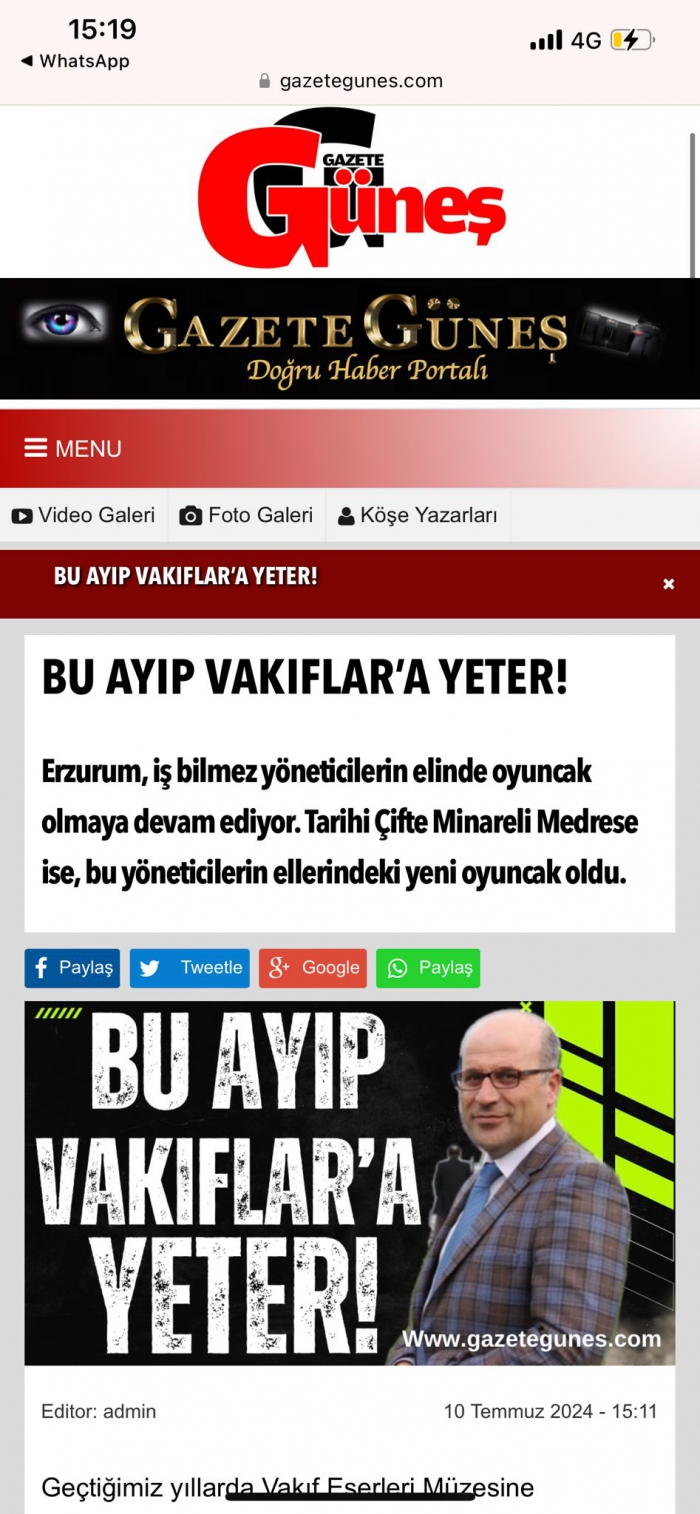
Task: Share article via Google Plus
Action: click(x=313, y=968)
